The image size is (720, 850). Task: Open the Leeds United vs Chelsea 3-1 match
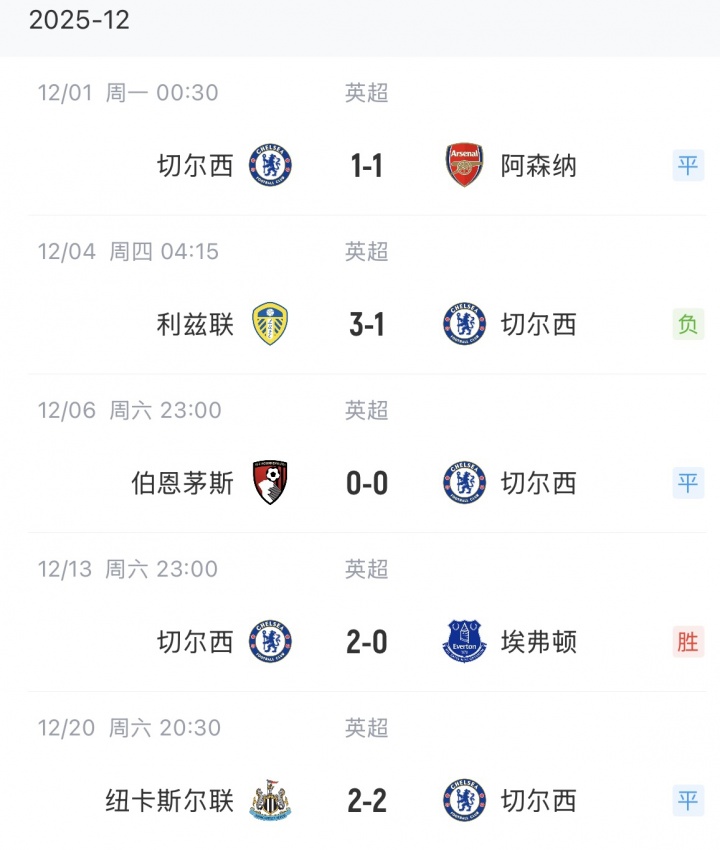[x=367, y=325]
